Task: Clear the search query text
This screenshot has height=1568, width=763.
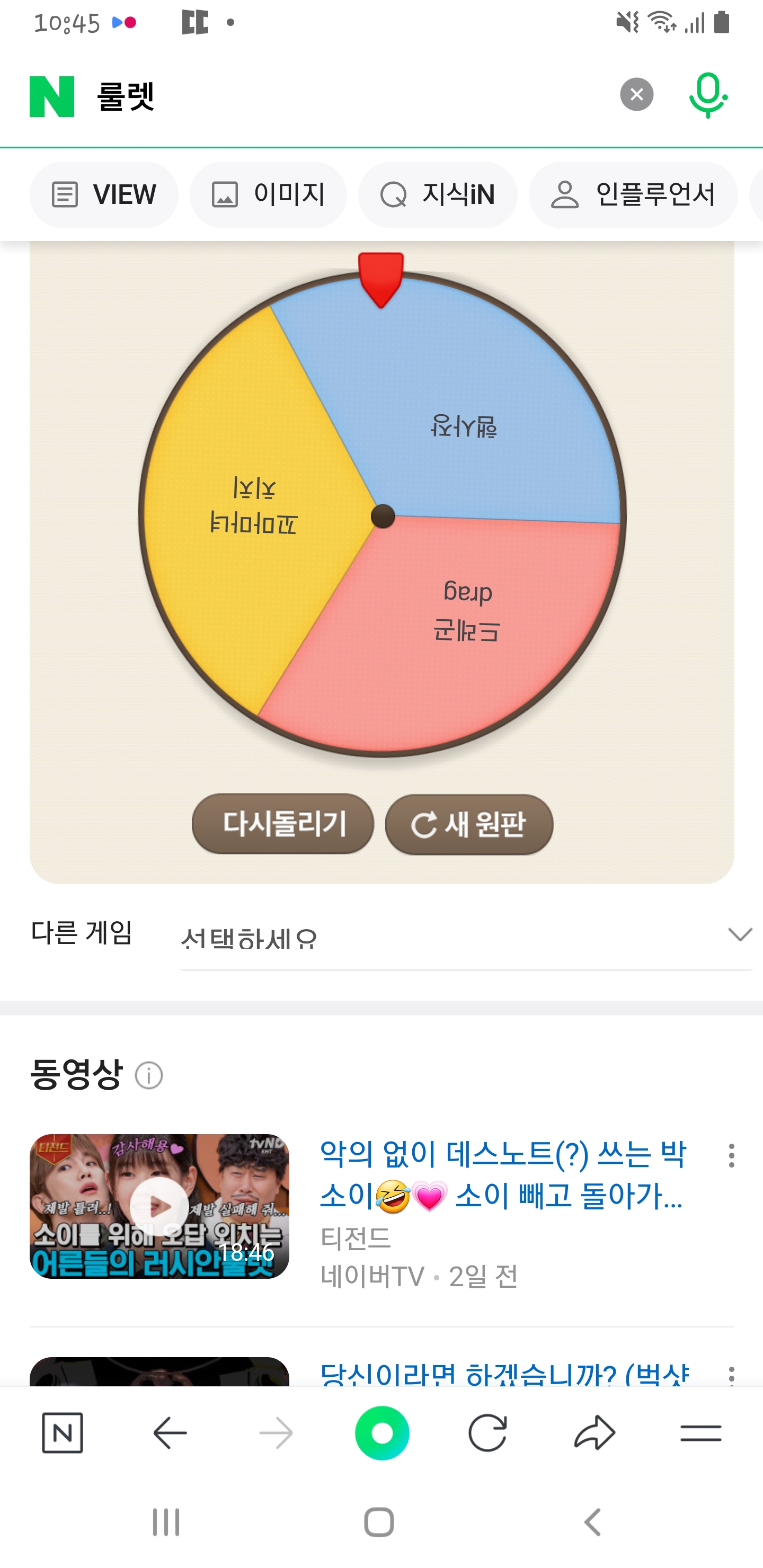Action: coord(636,95)
